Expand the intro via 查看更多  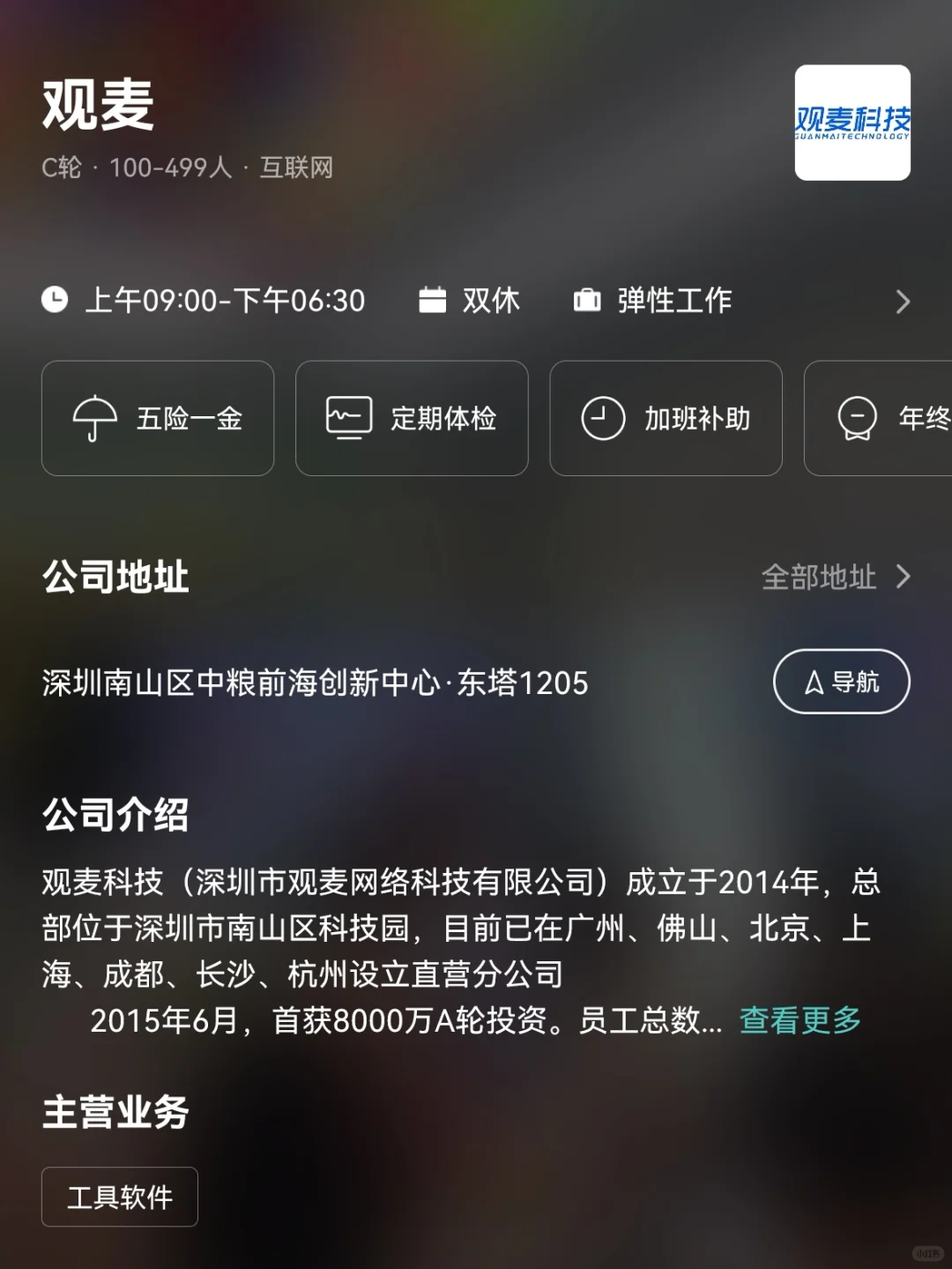click(800, 1020)
